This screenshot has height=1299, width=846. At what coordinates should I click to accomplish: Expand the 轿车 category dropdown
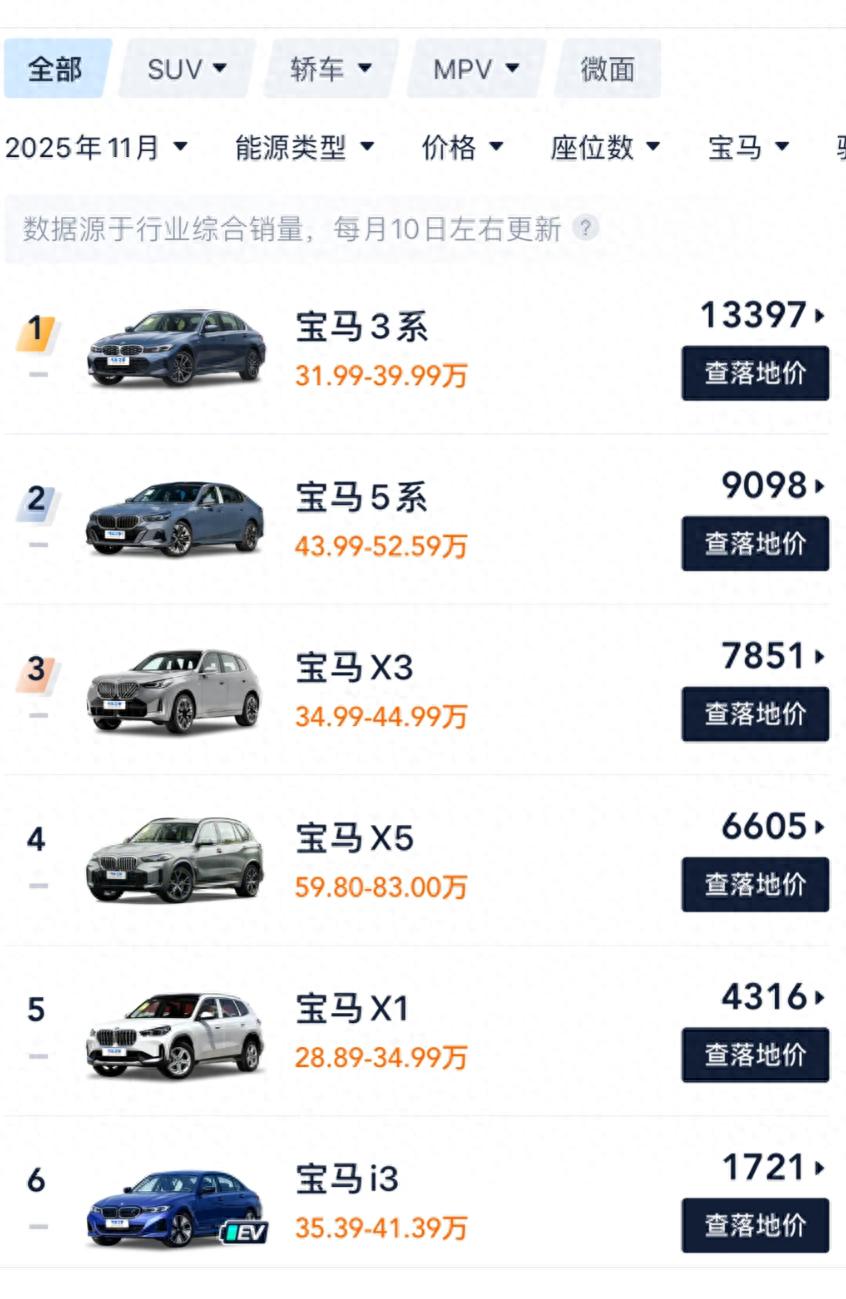click(x=331, y=69)
